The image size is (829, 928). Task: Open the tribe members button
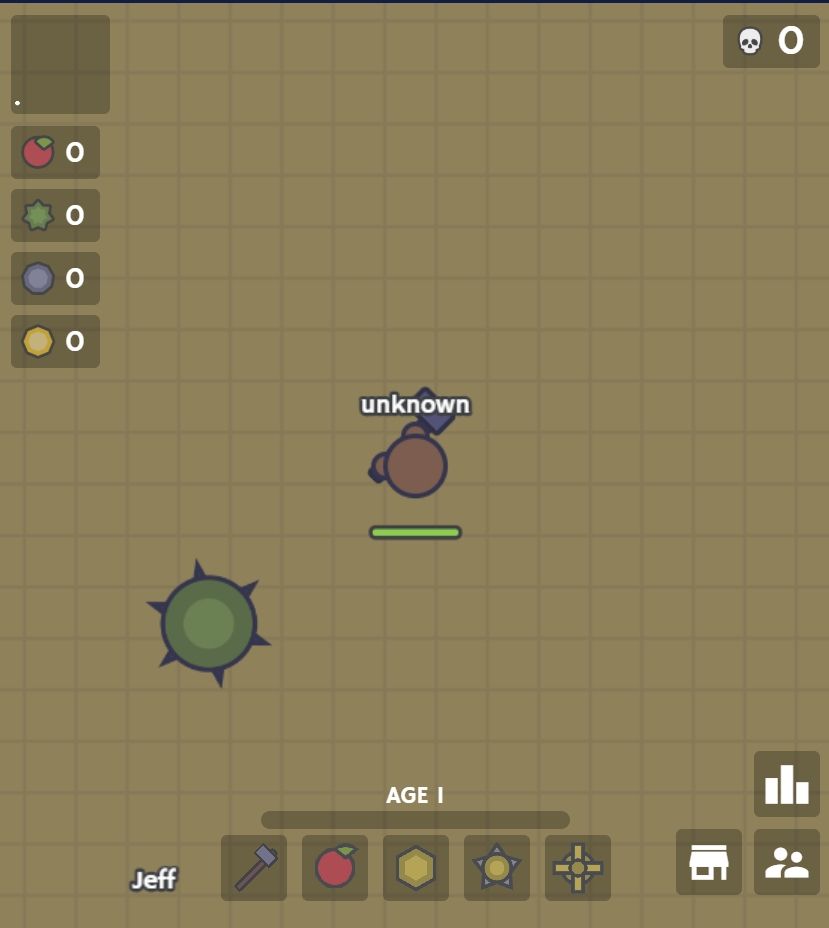tap(787, 862)
